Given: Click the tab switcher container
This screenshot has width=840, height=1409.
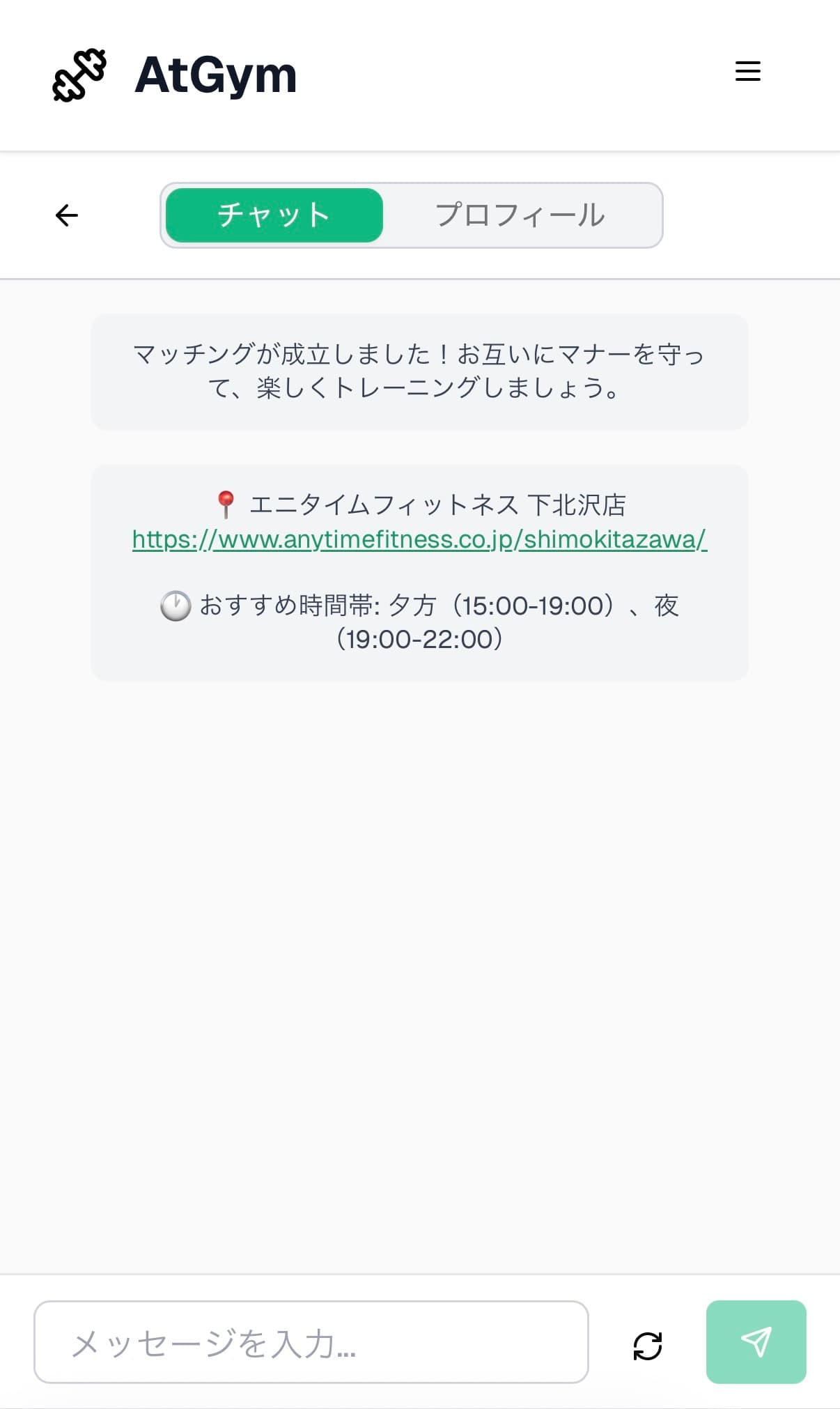Looking at the screenshot, I should point(412,215).
